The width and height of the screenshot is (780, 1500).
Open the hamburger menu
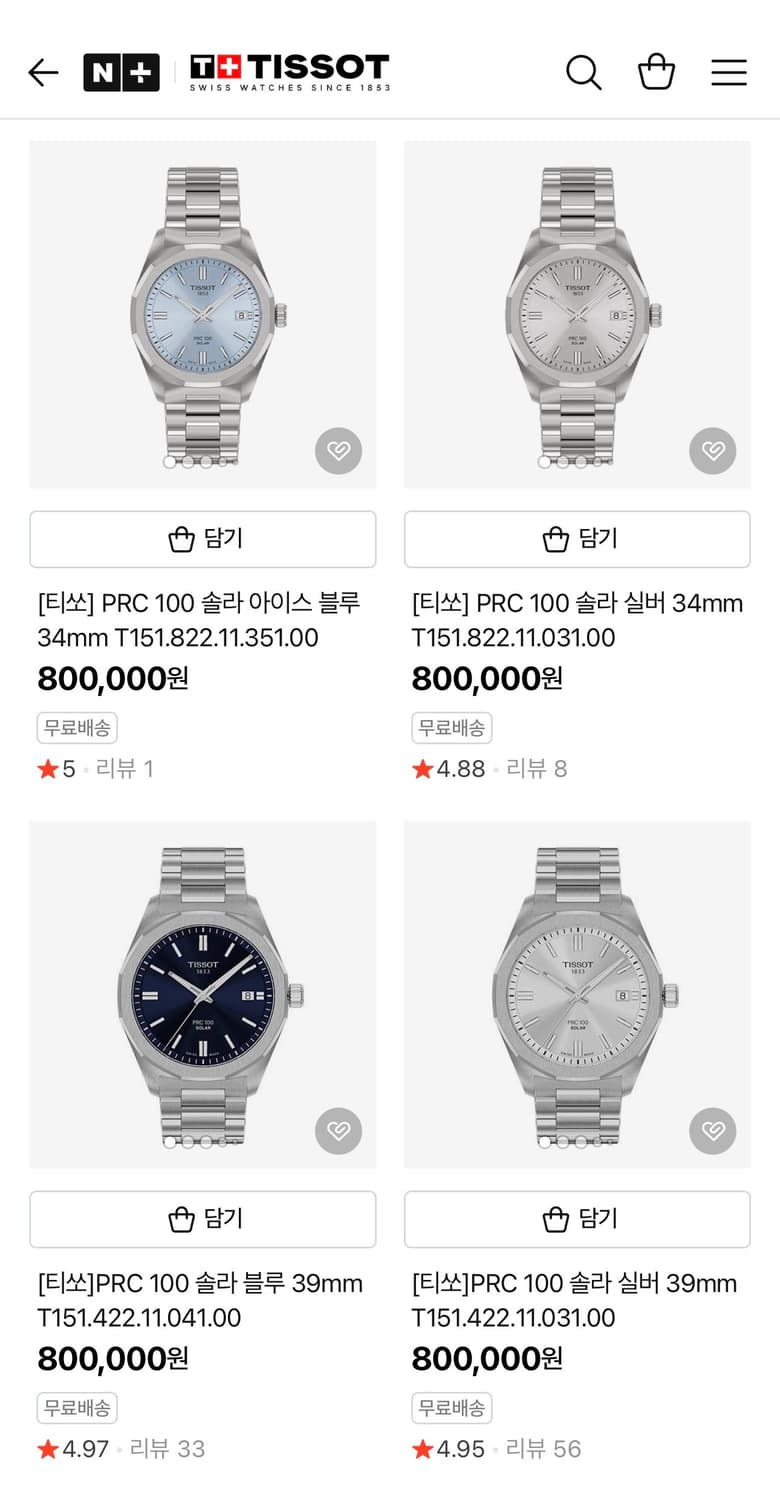[729, 71]
